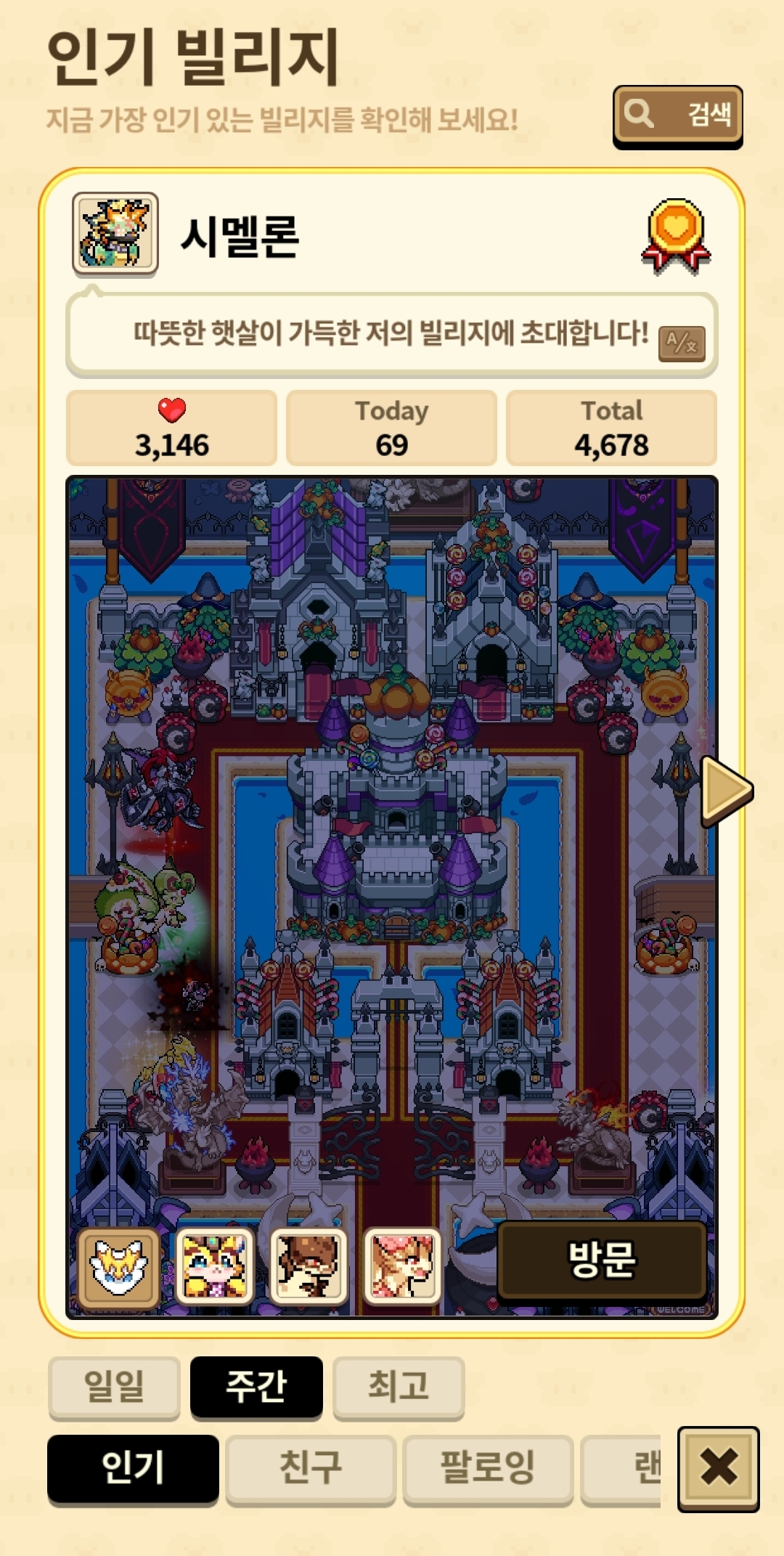Switch to the 최고 top ranking
This screenshot has height=1556, width=784.
tap(398, 1386)
